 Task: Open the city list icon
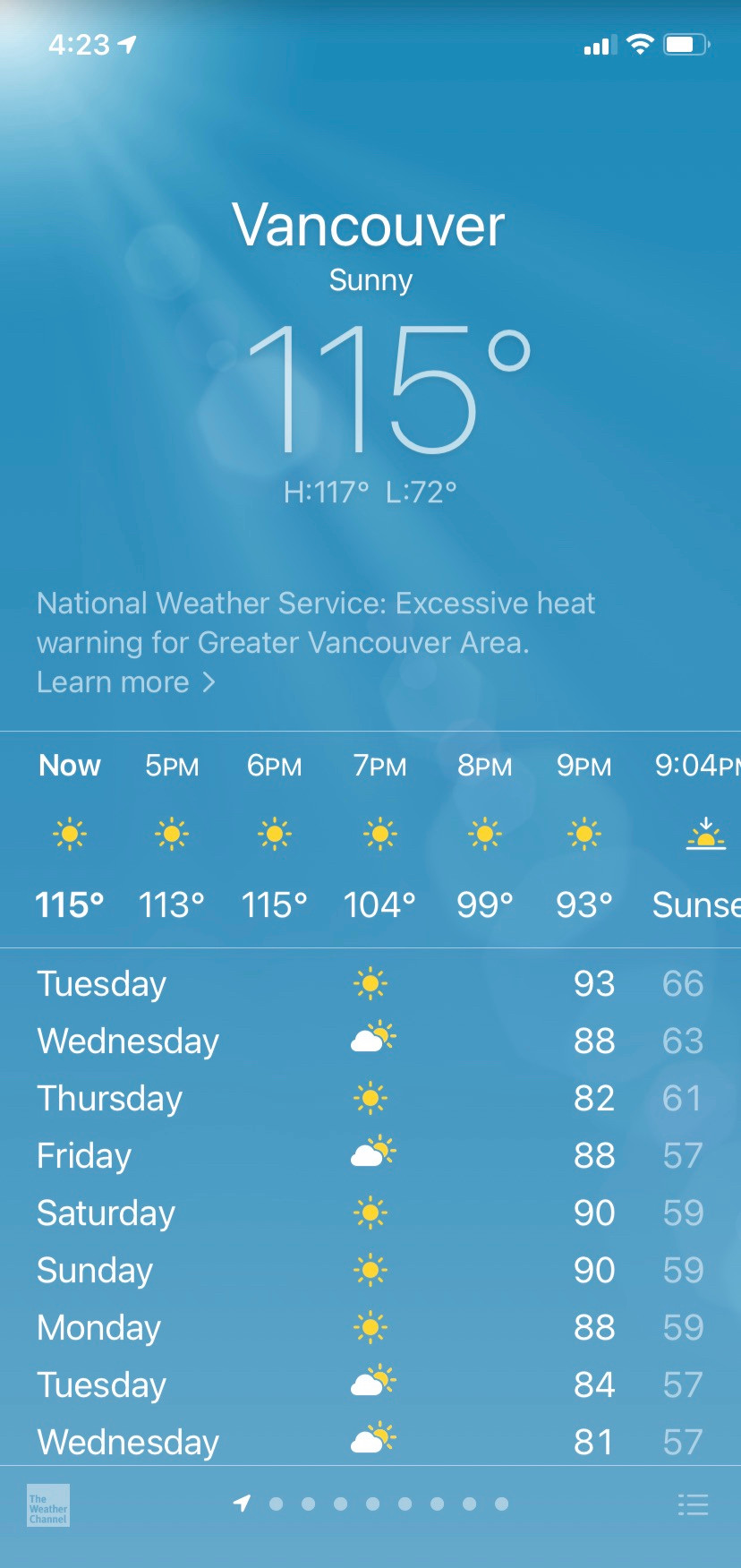pos(693,1504)
